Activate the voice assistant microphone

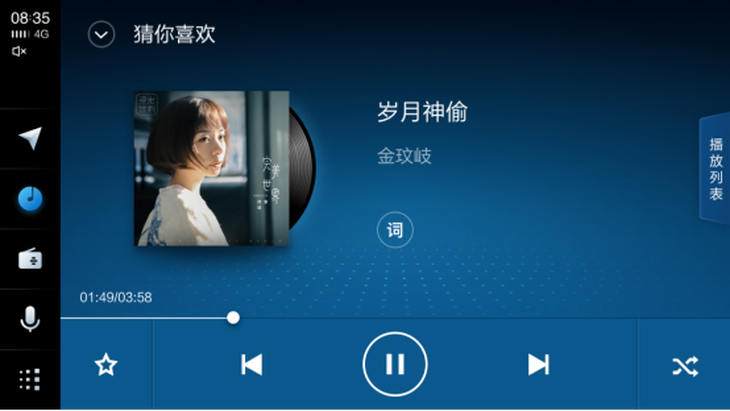pyautogui.click(x=30, y=320)
